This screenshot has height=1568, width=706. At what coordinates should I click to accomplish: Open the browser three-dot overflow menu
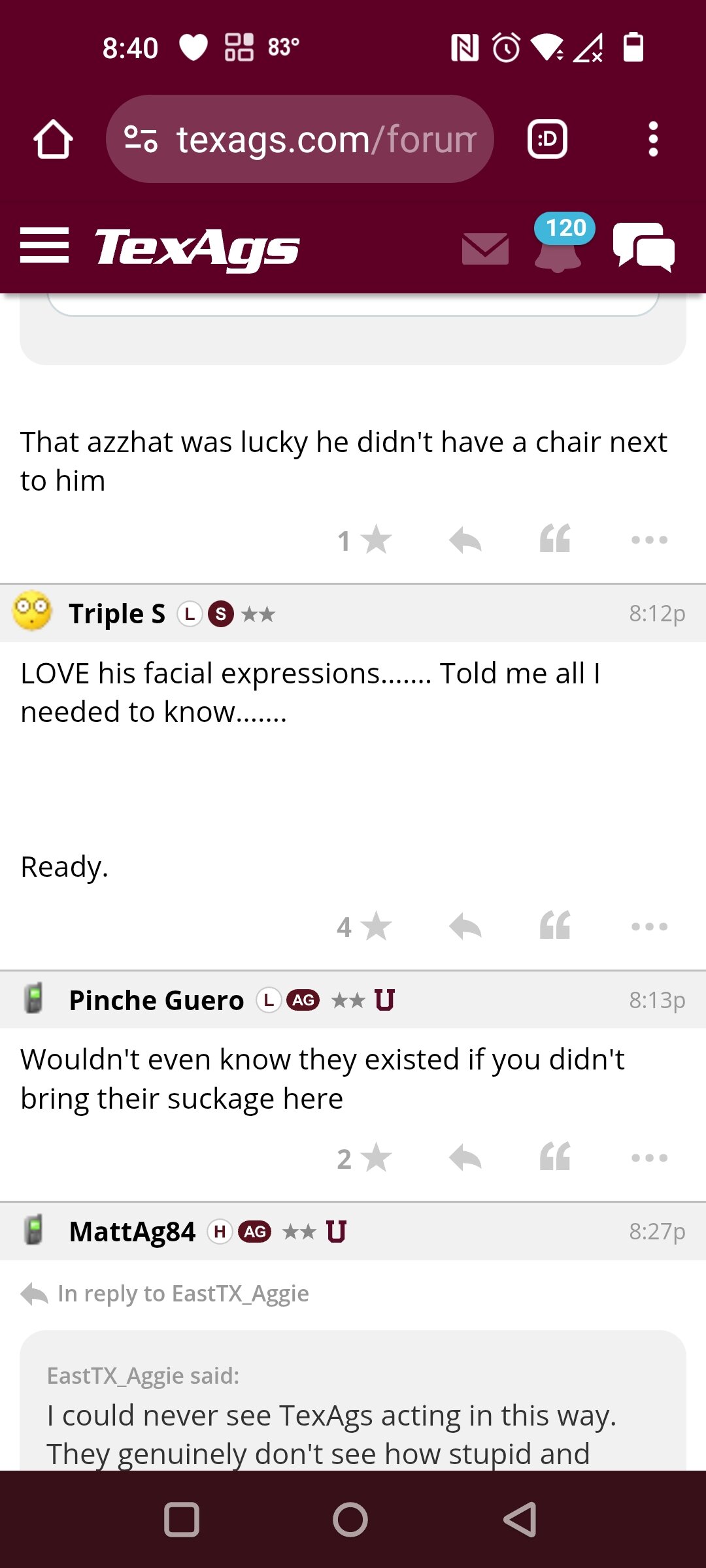point(652,139)
